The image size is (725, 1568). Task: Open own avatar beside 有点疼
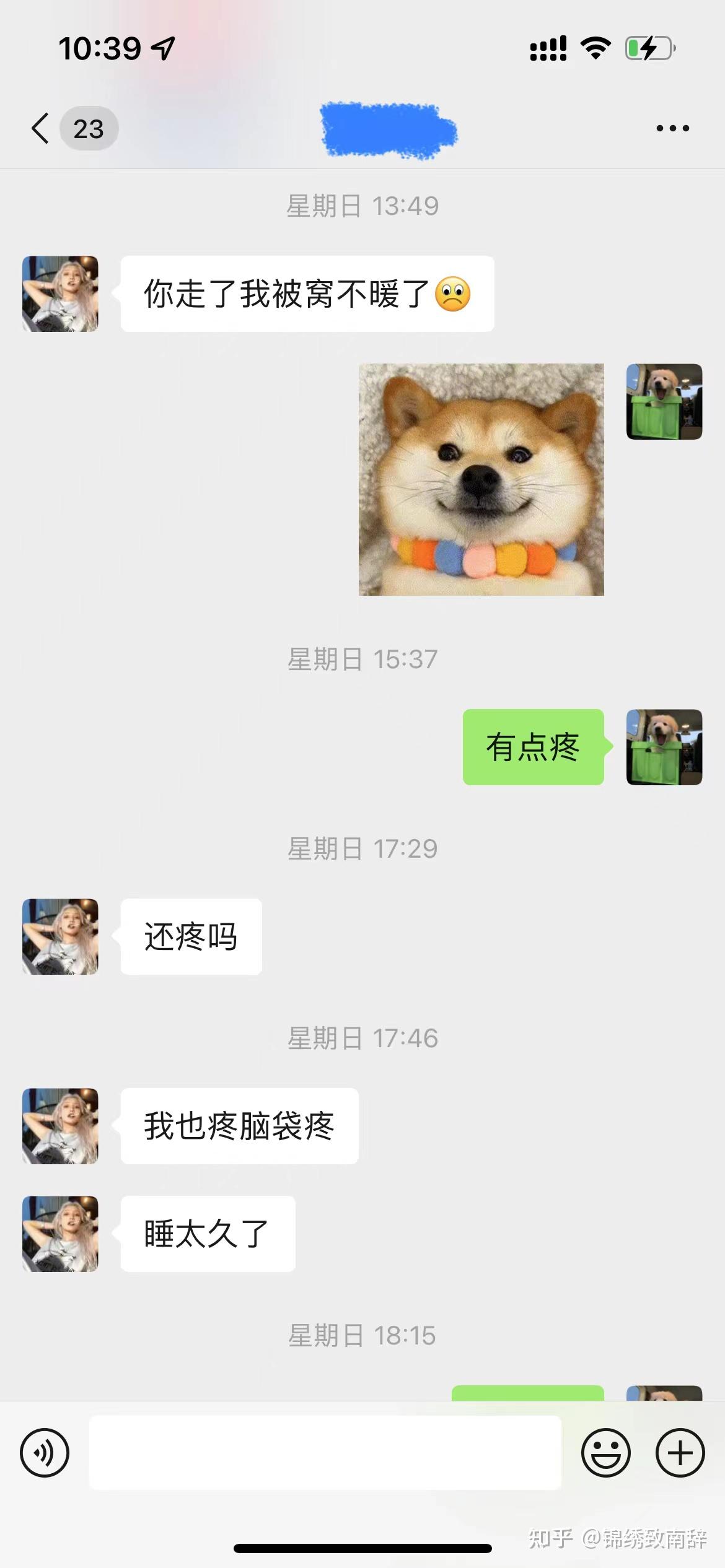coord(664,747)
